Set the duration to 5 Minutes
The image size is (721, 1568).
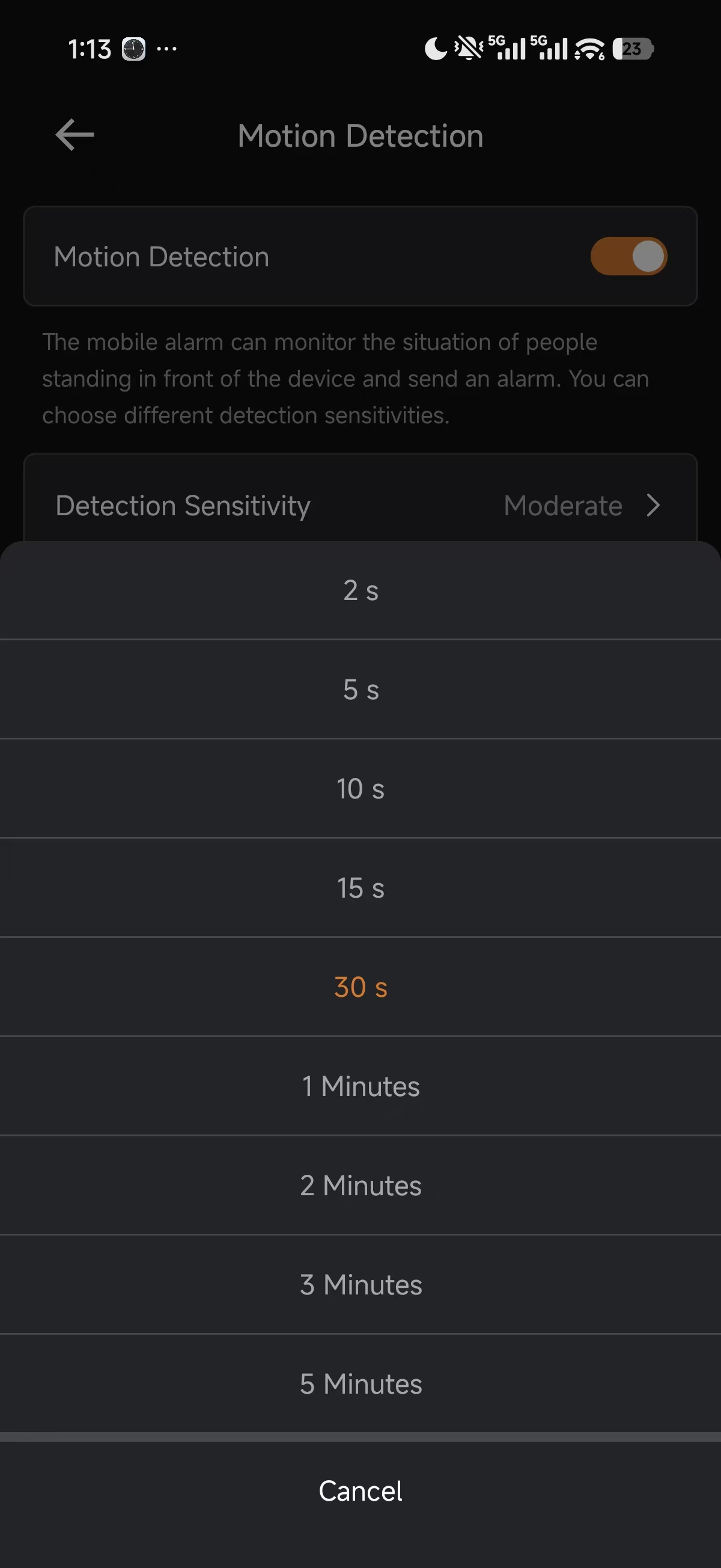tap(360, 1384)
